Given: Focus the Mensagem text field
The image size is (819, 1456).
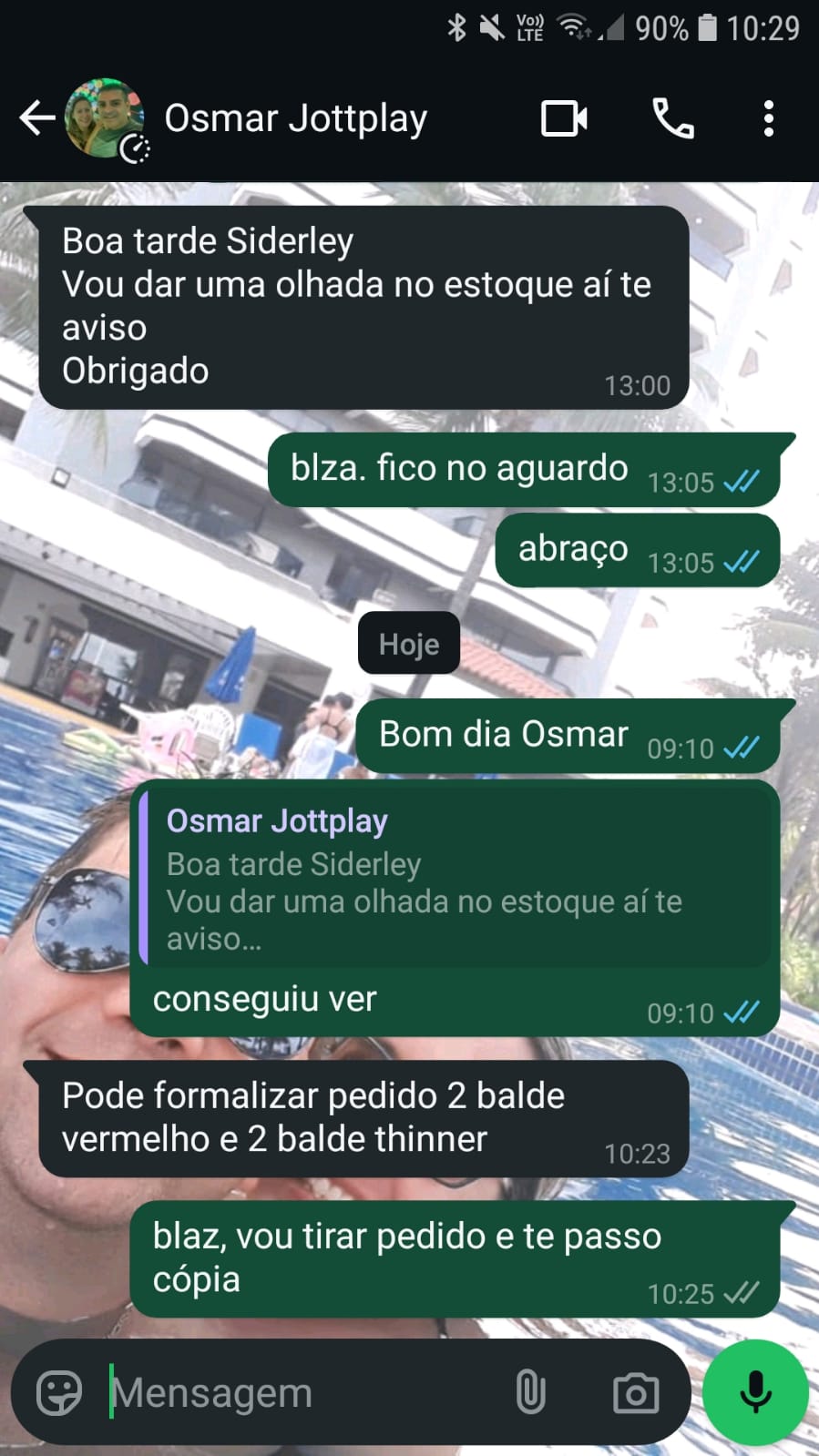Looking at the screenshot, I should (301, 1392).
